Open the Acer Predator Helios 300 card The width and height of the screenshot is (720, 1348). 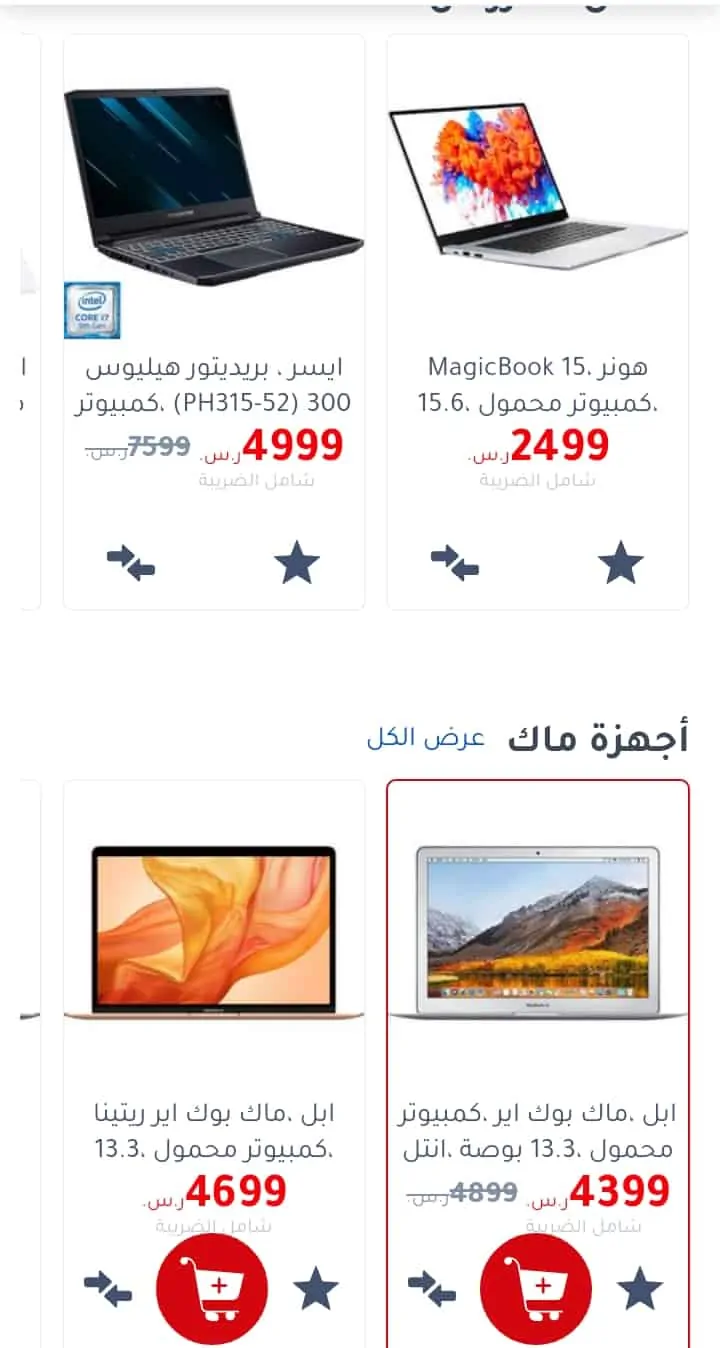pyautogui.click(x=214, y=322)
